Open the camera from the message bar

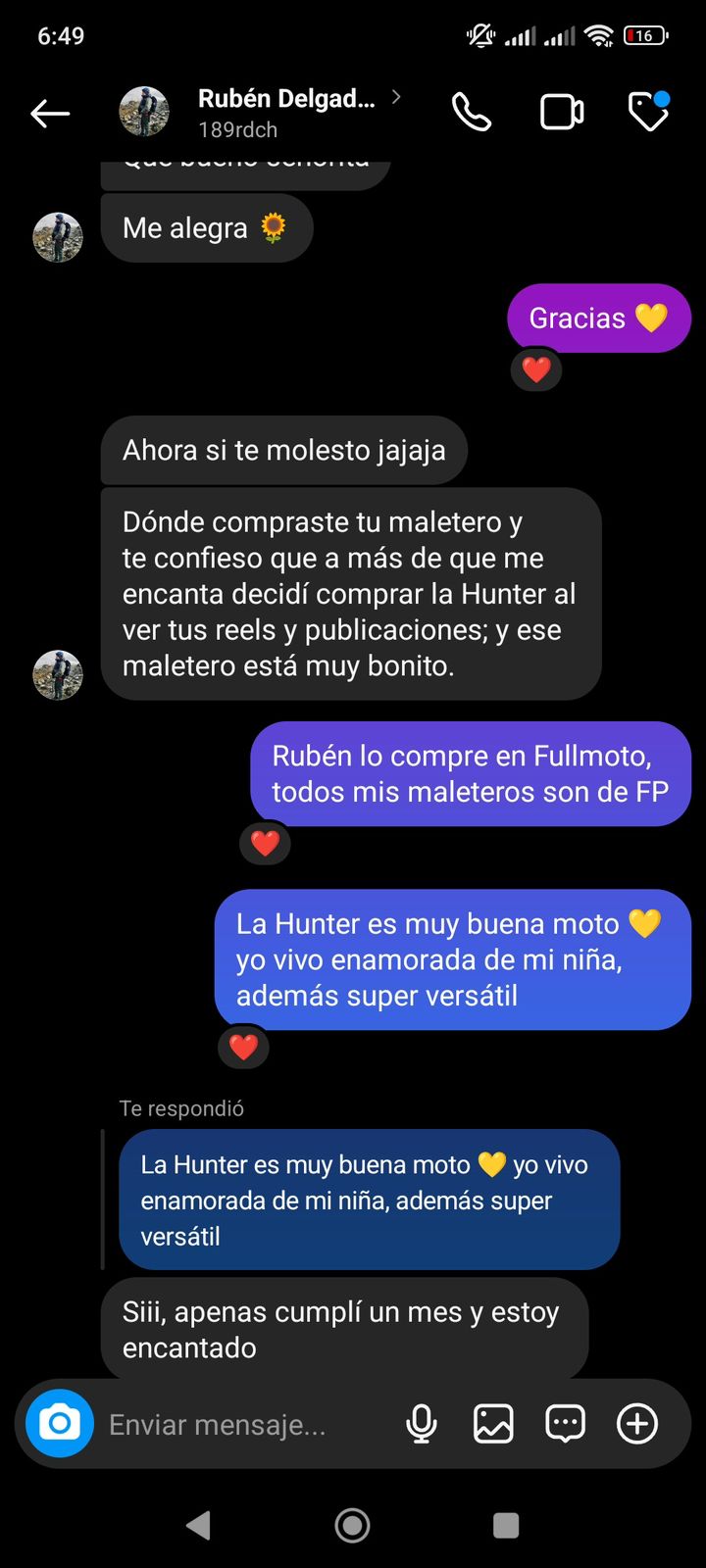click(x=60, y=1423)
